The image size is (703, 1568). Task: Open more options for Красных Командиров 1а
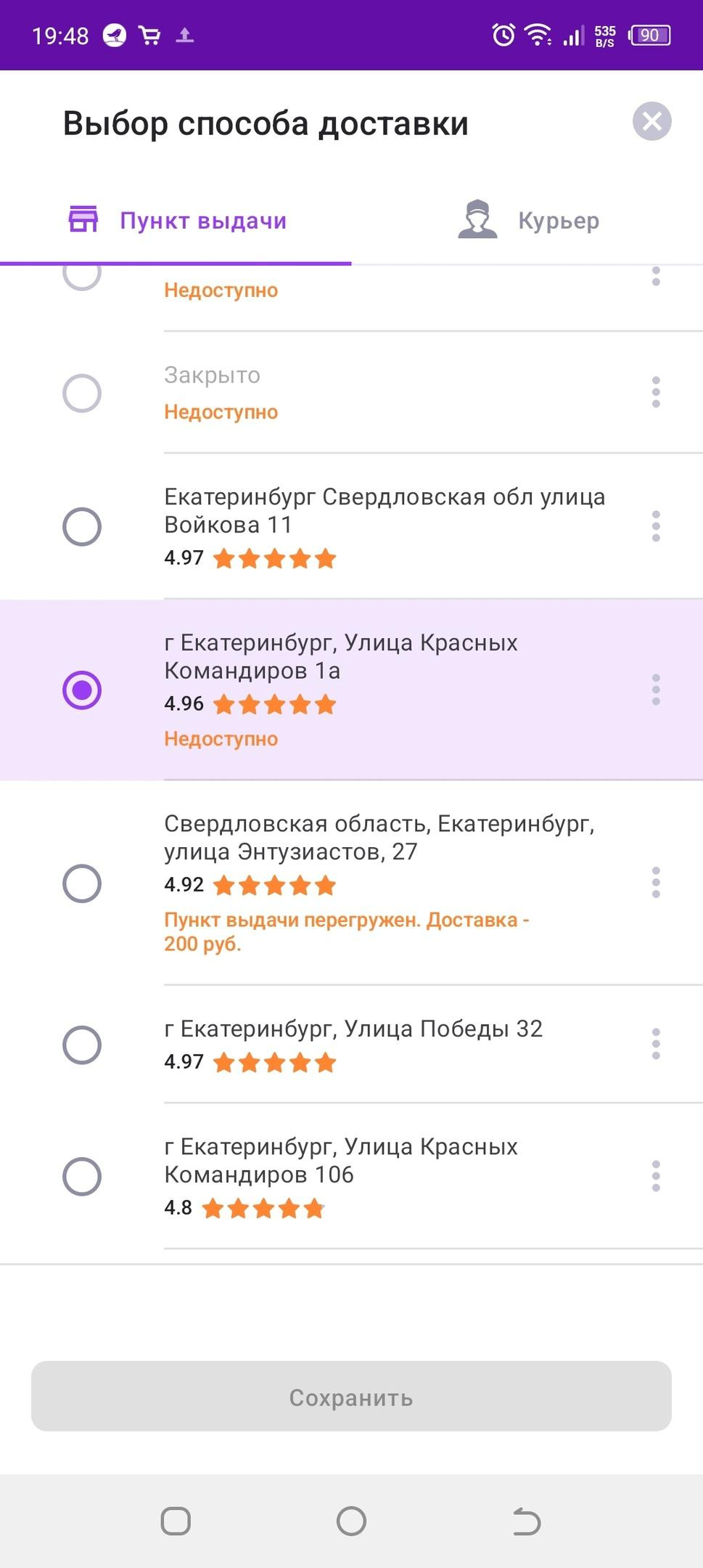[x=656, y=690]
